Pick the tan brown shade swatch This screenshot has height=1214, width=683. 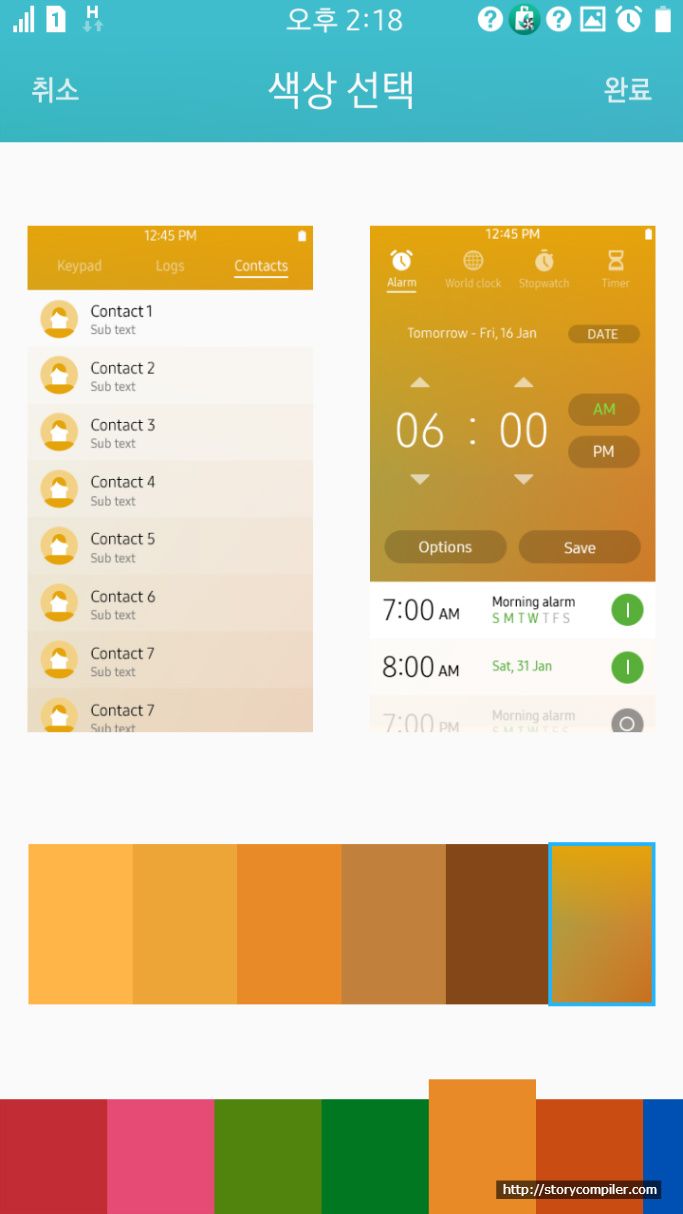click(393, 924)
